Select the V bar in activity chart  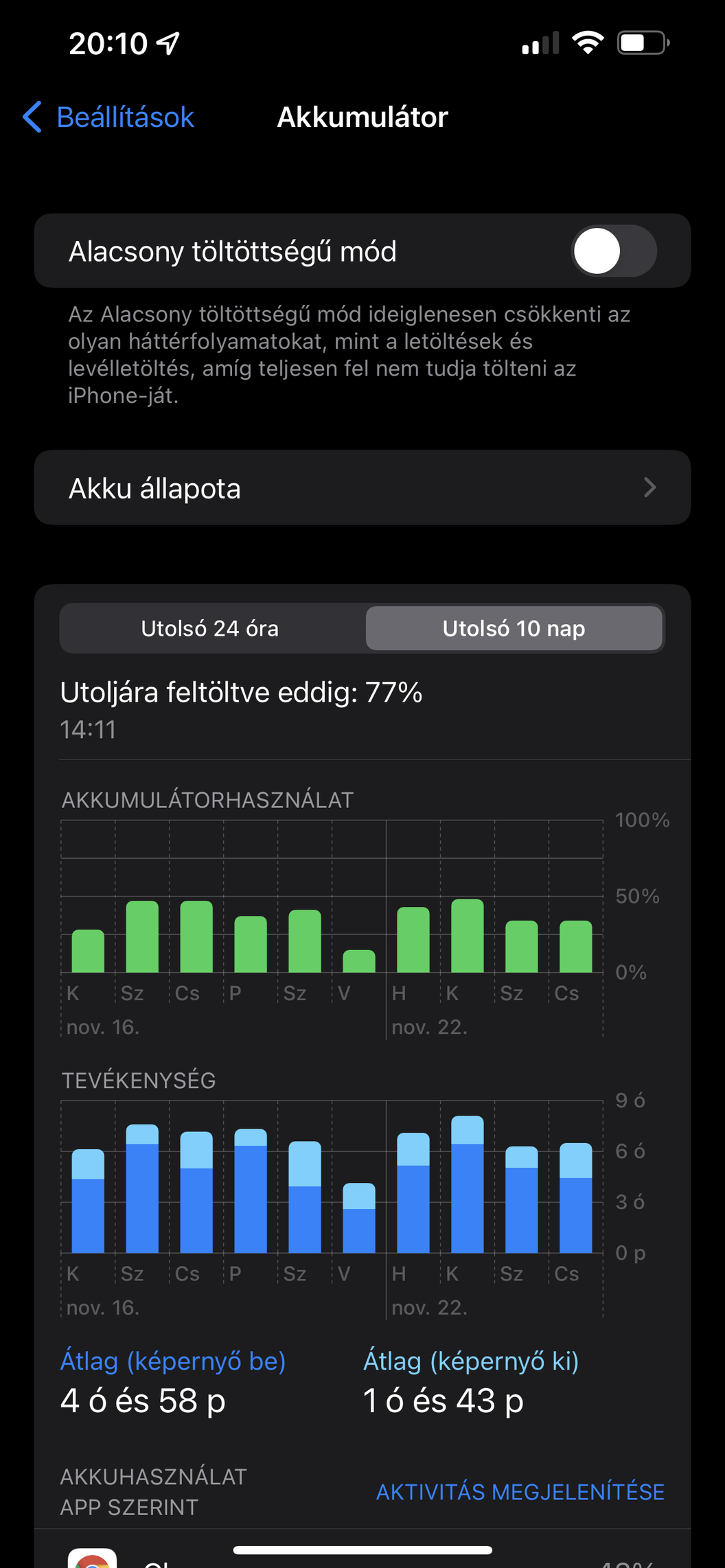359,1218
